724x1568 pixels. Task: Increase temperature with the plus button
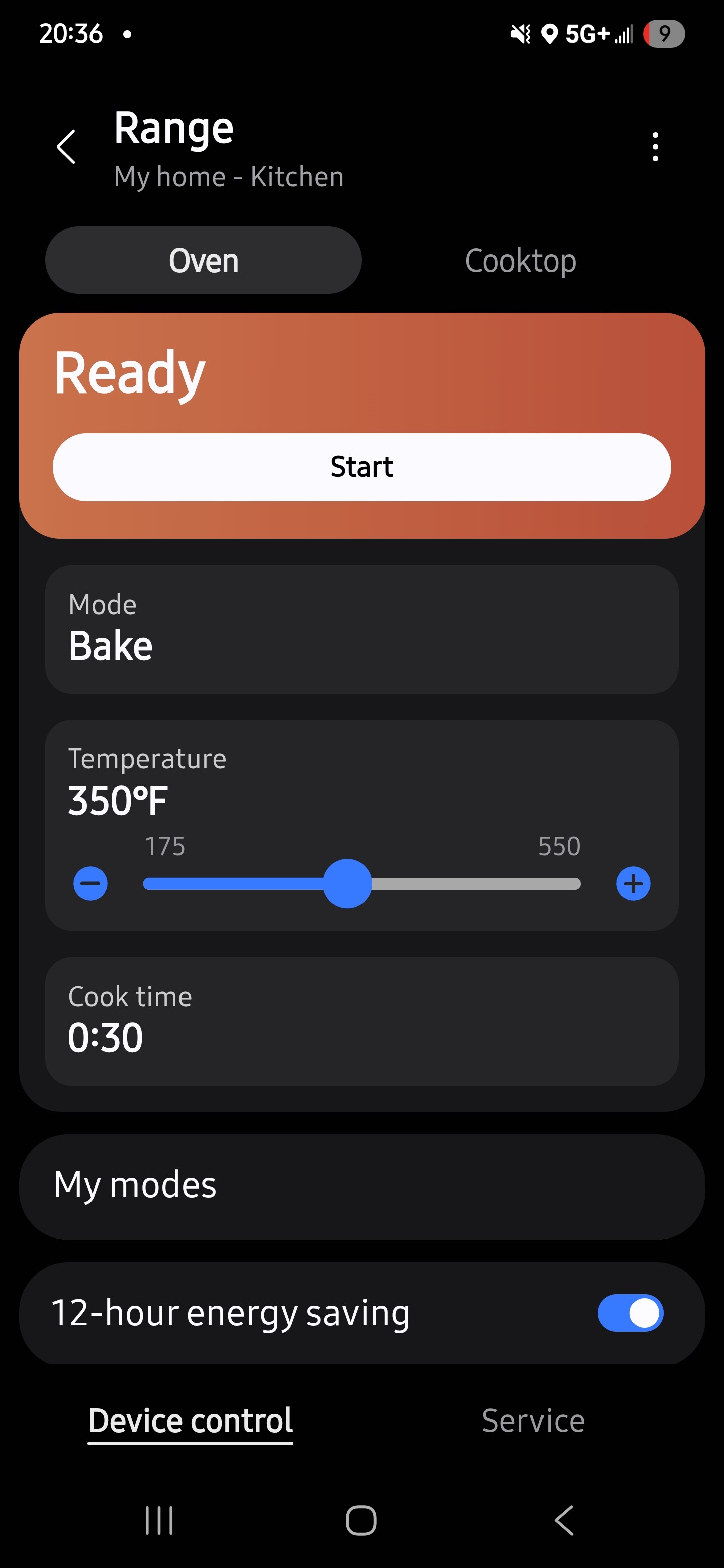[x=633, y=883]
